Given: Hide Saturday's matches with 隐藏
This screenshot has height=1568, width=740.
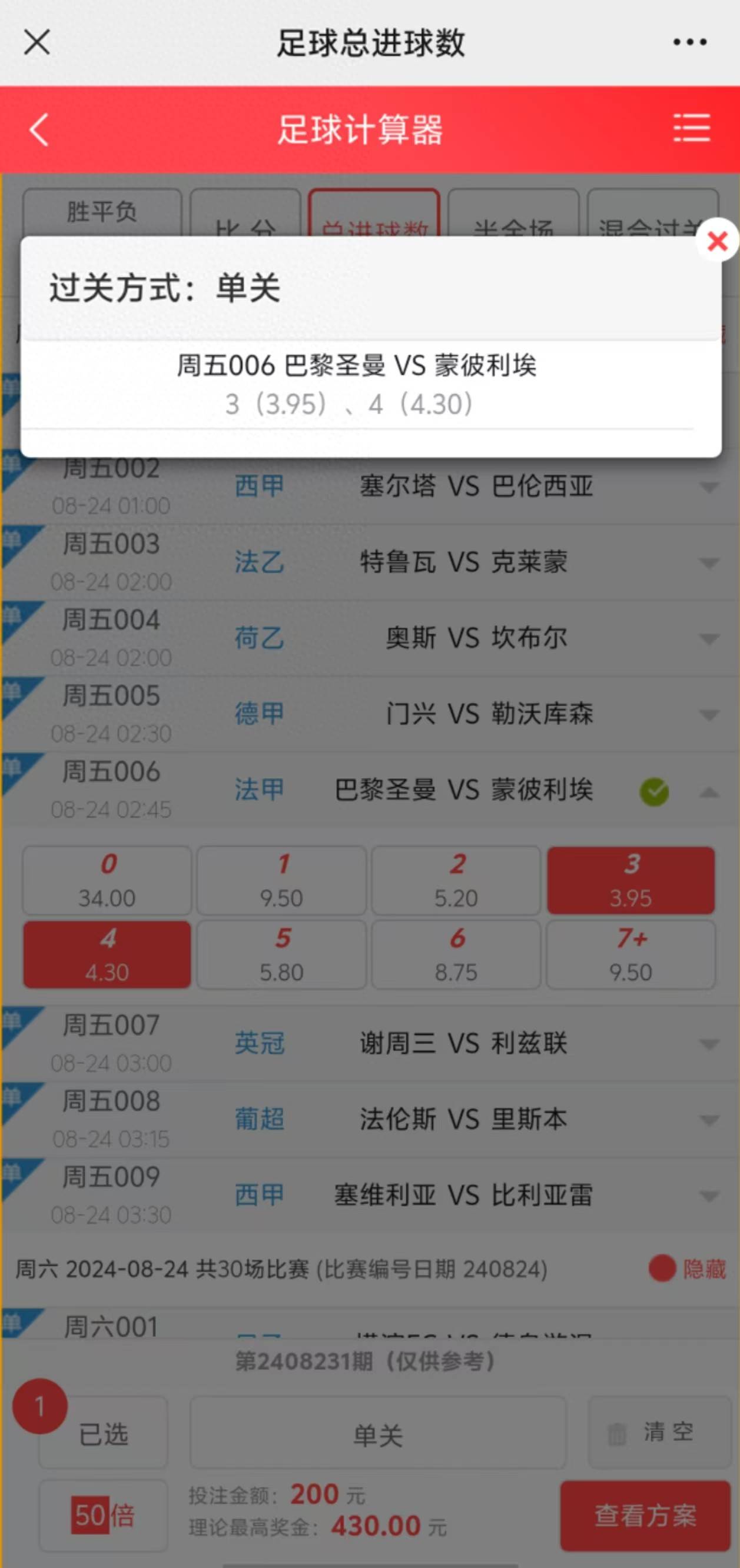Looking at the screenshot, I should pos(688,1269).
